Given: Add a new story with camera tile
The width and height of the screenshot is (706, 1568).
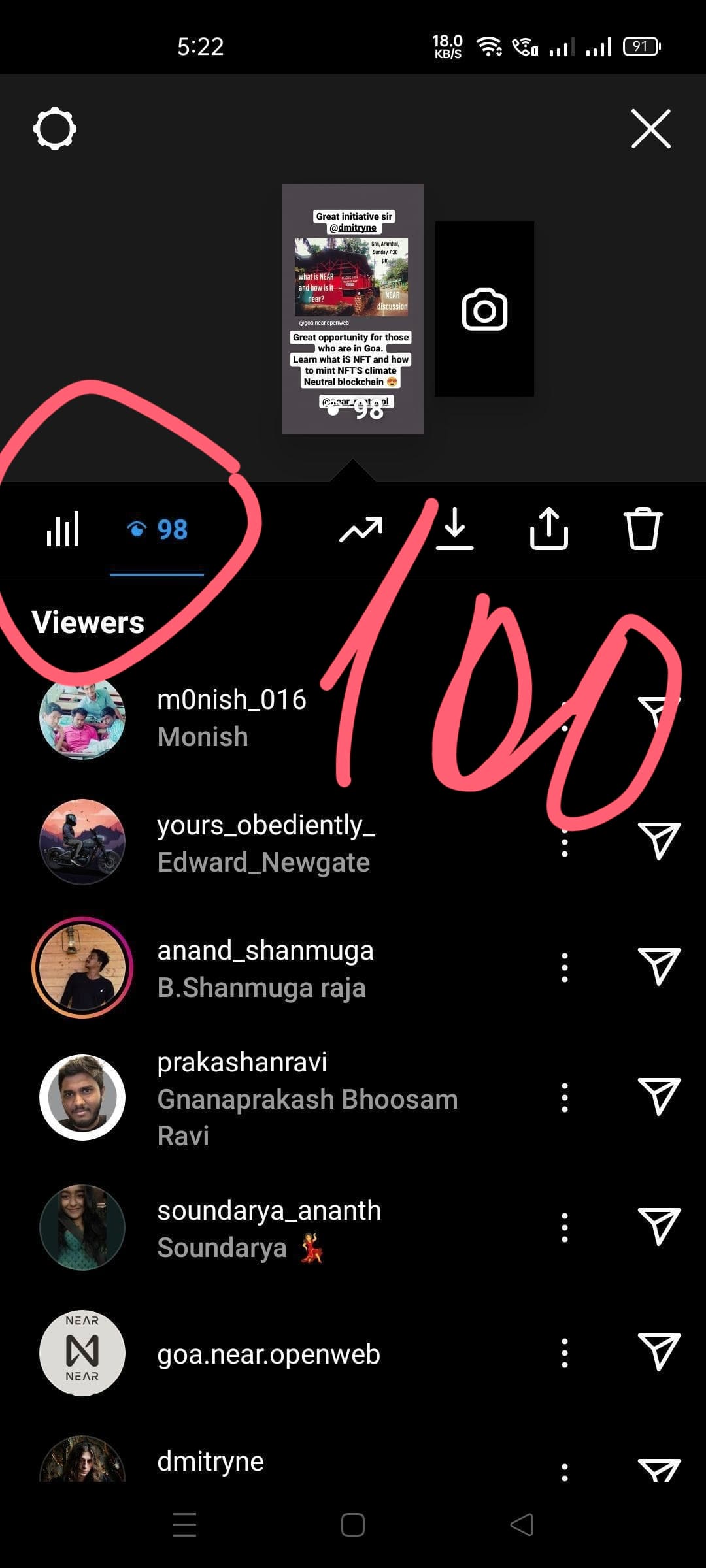Looking at the screenshot, I should (484, 309).
